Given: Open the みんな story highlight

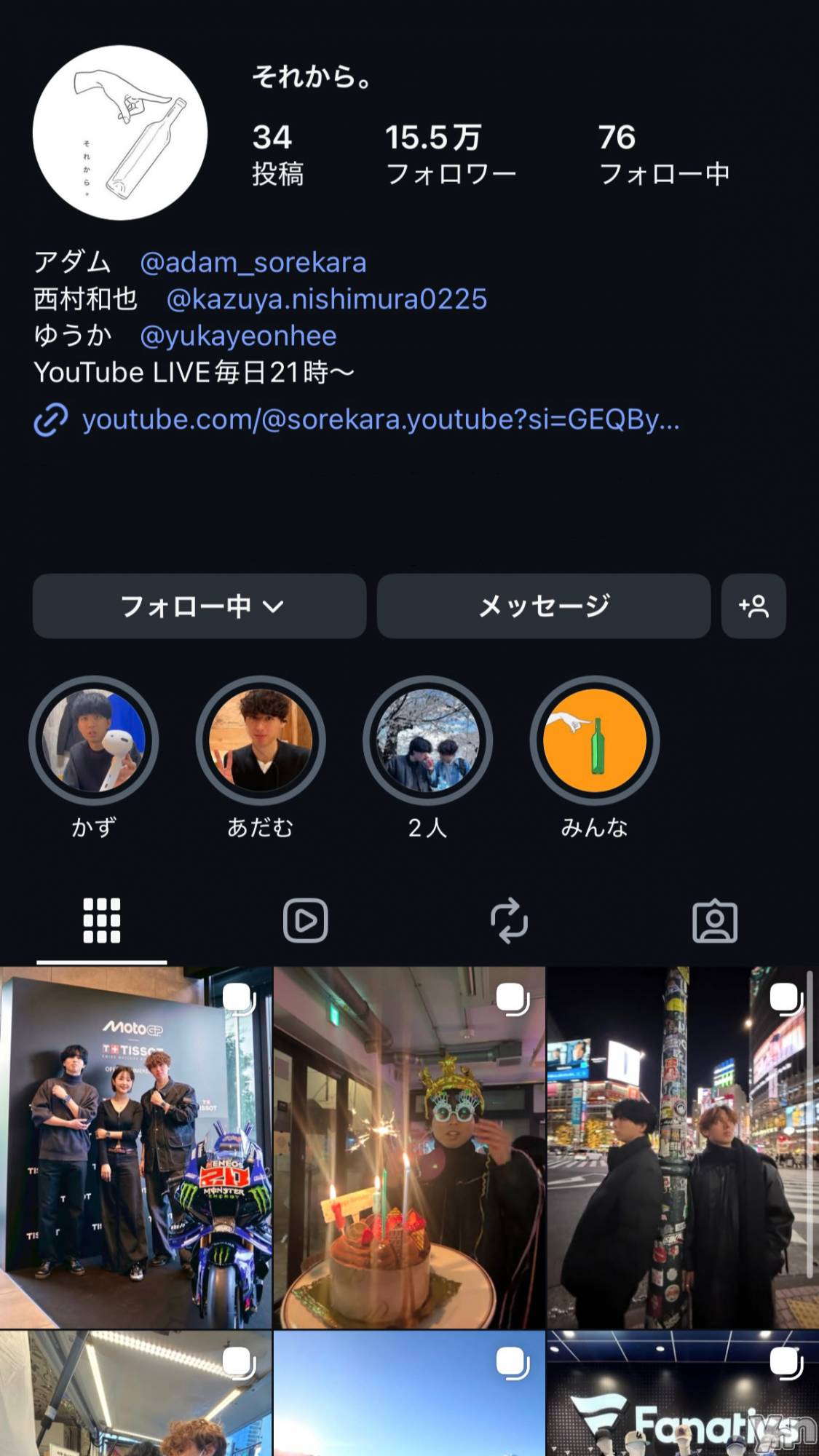Looking at the screenshot, I should coord(594,740).
